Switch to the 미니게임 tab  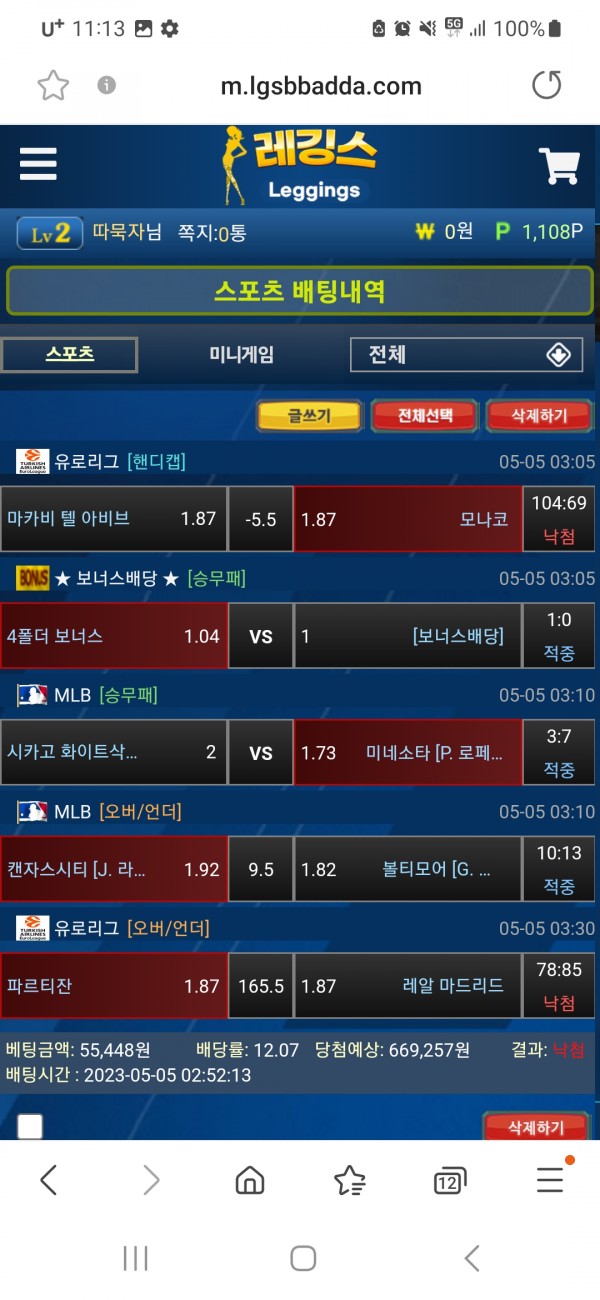(x=241, y=354)
